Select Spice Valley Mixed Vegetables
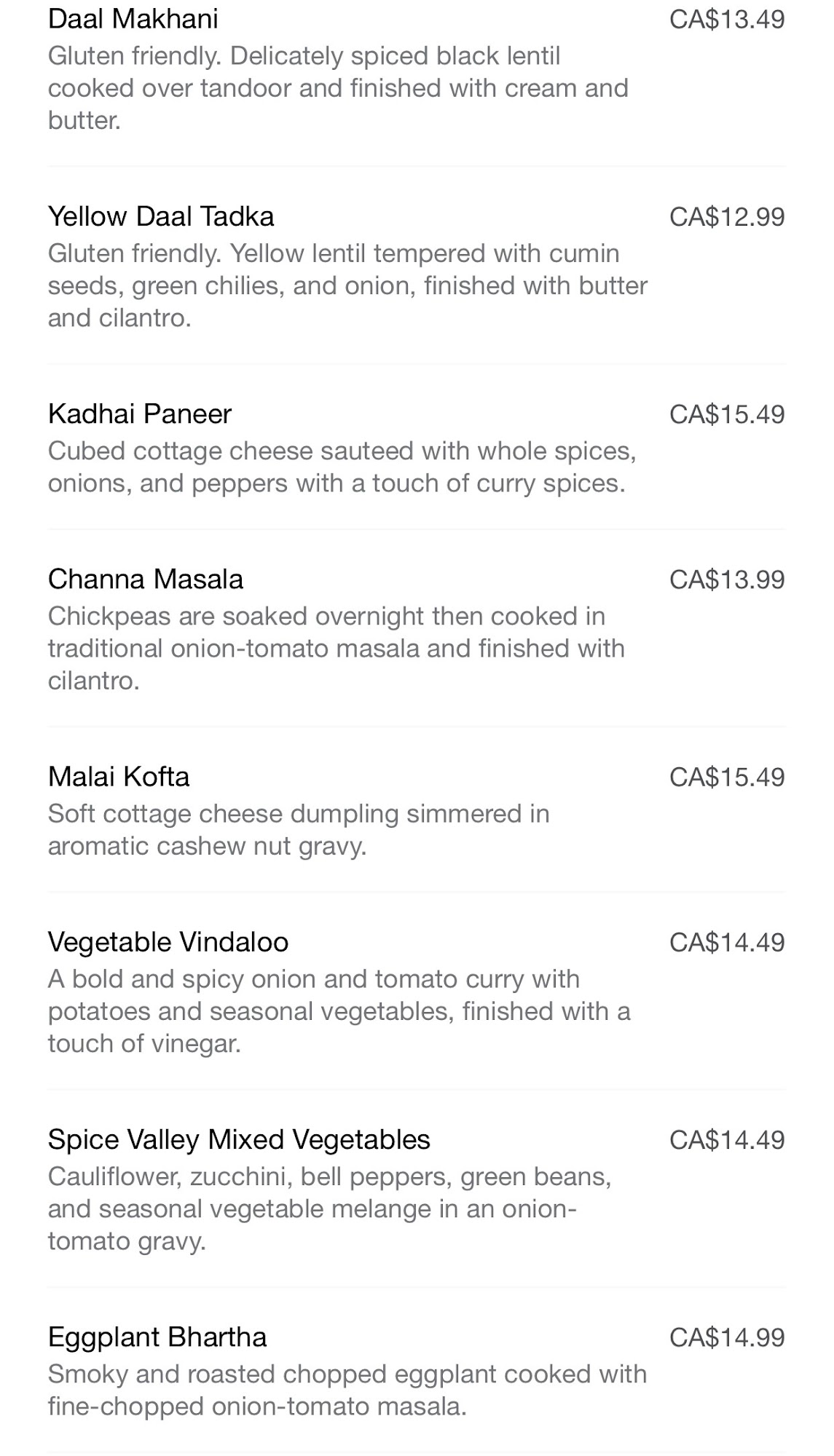The height and width of the screenshot is (1456, 834). point(239,1139)
